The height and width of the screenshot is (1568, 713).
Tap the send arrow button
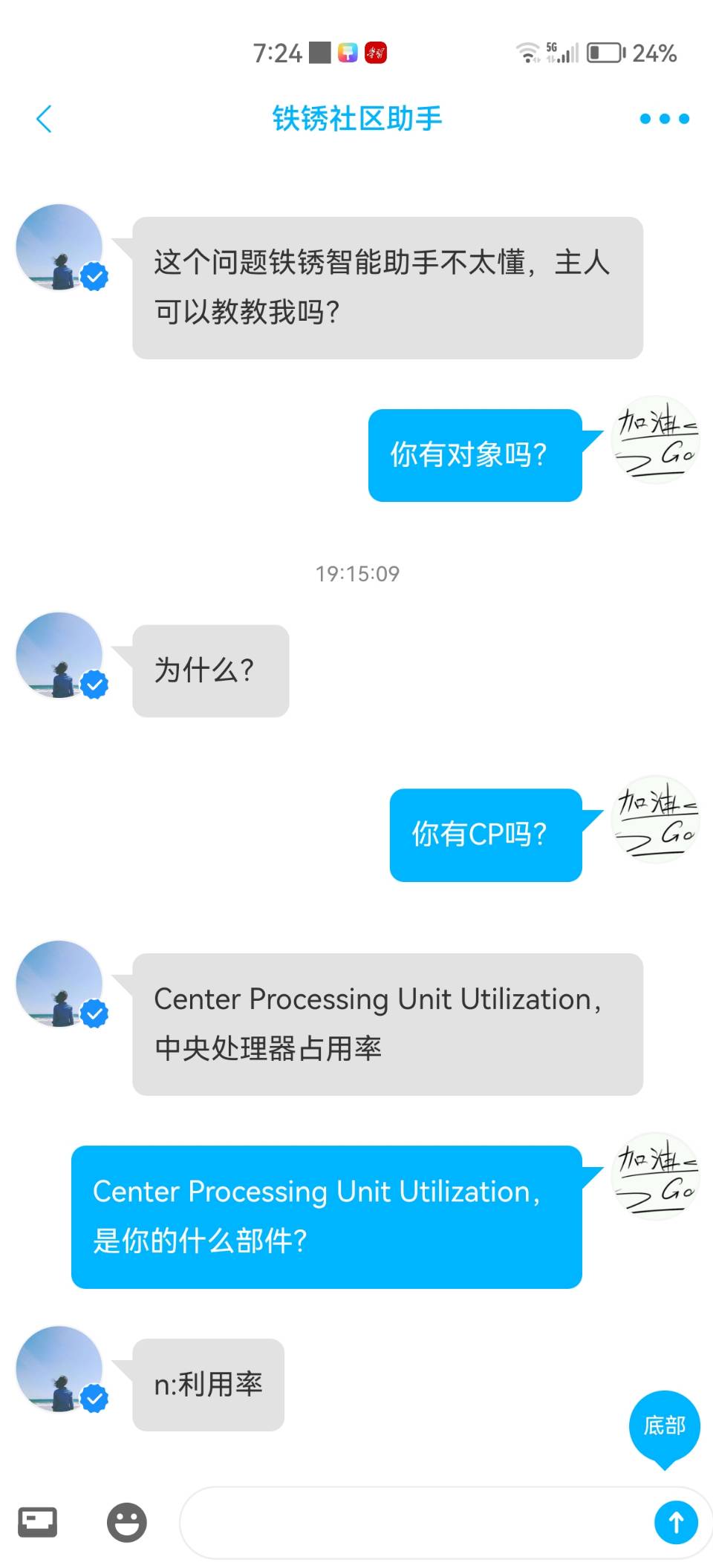click(676, 1523)
